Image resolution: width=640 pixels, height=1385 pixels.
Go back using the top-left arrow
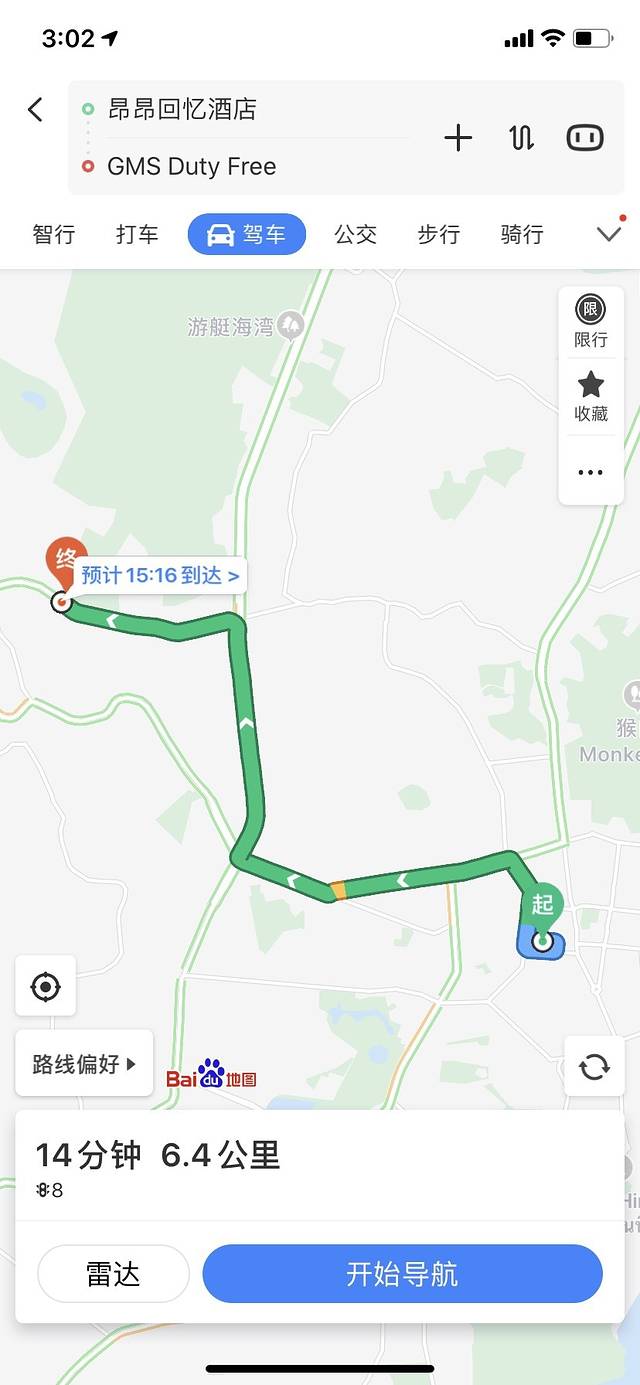point(36,110)
